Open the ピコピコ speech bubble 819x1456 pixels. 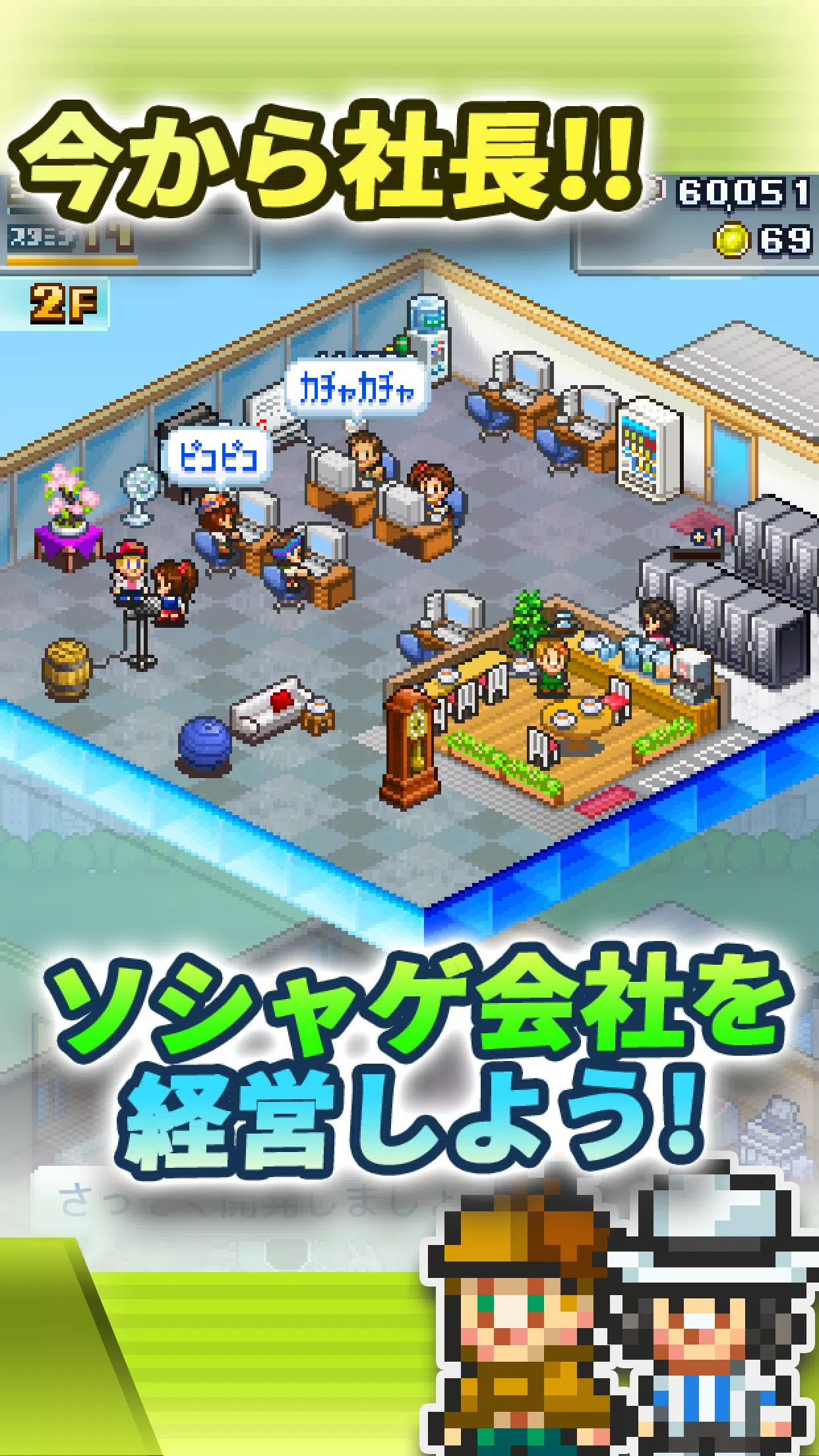coord(224,455)
